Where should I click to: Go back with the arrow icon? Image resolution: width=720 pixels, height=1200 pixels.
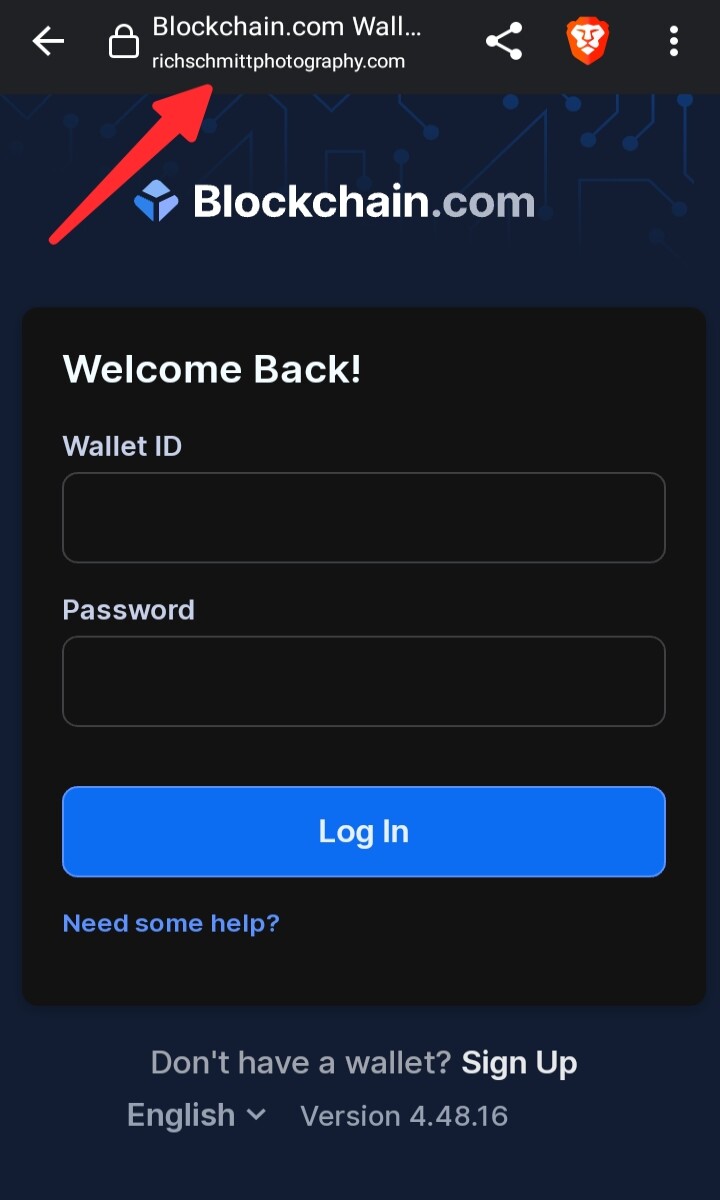point(48,42)
